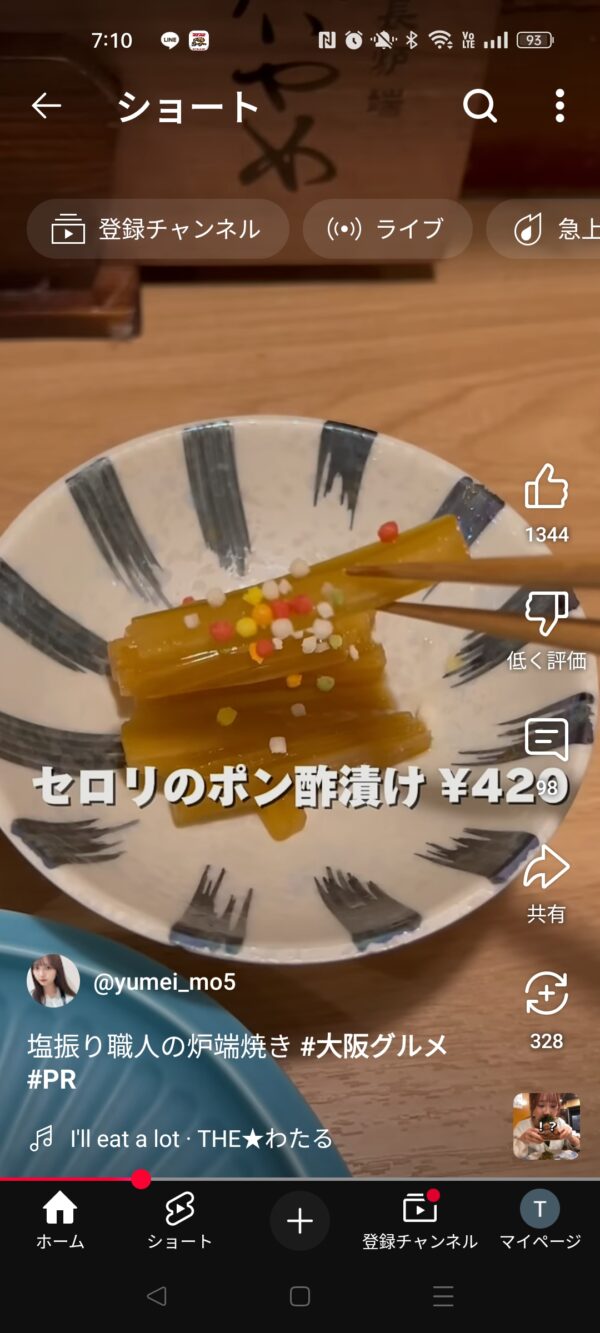Share this short via 共有
The image size is (600, 1333).
(546, 867)
